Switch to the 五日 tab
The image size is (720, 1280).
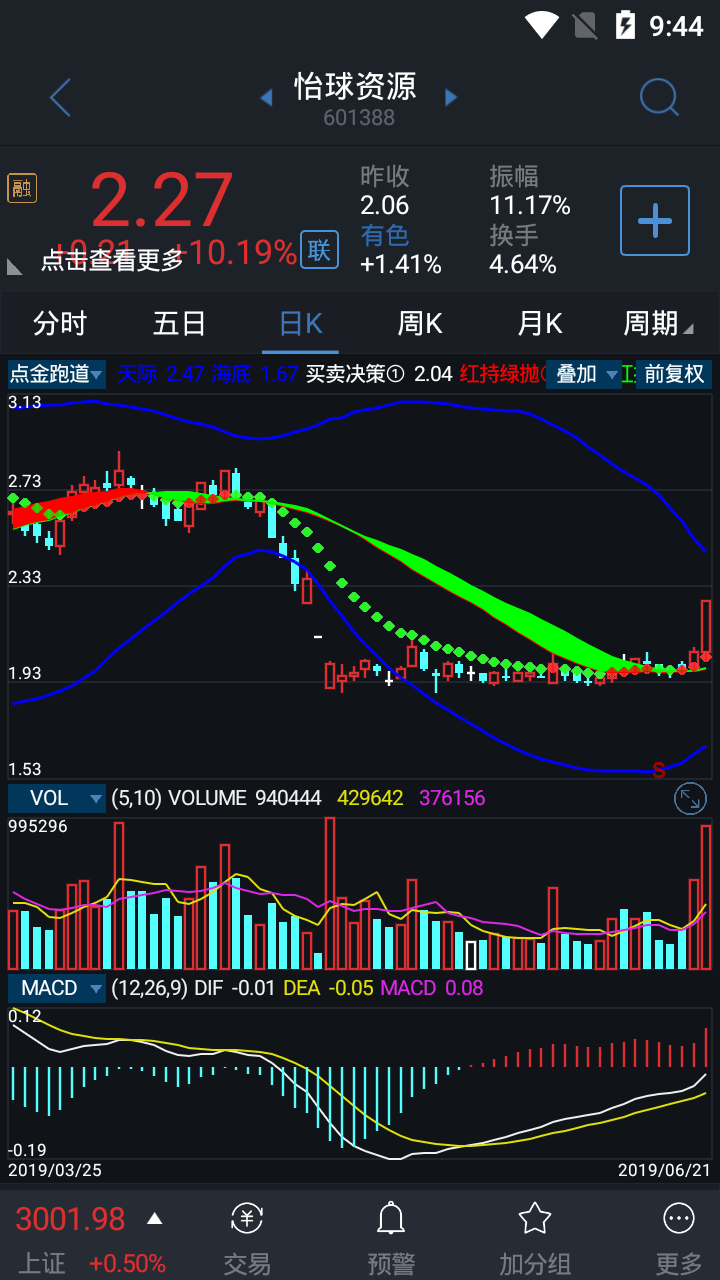point(180,324)
